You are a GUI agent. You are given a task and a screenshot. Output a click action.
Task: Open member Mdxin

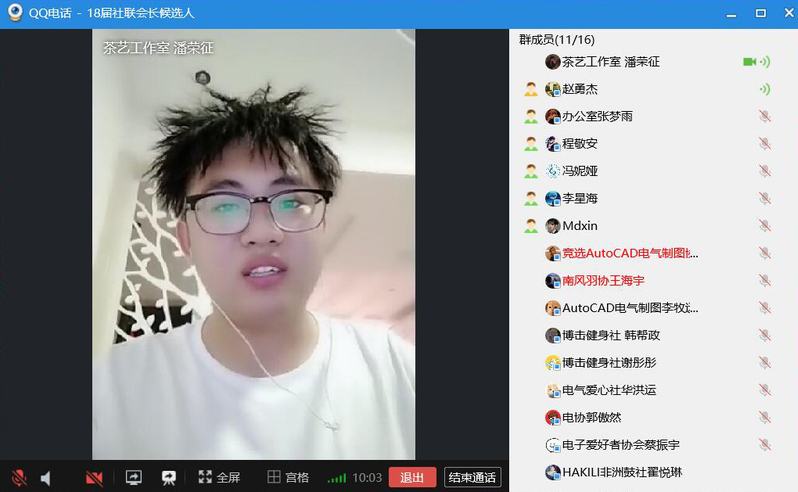(x=580, y=226)
